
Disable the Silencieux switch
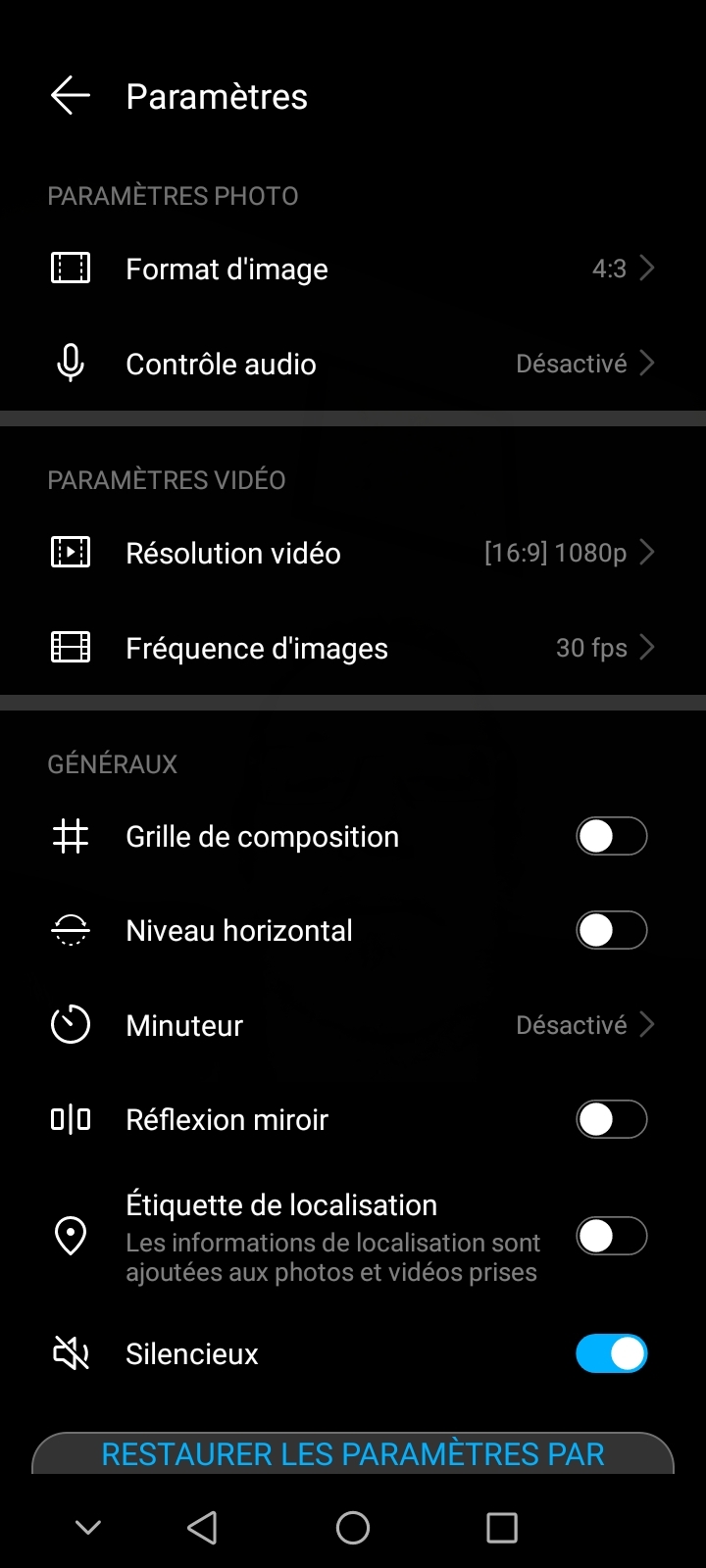611,1354
